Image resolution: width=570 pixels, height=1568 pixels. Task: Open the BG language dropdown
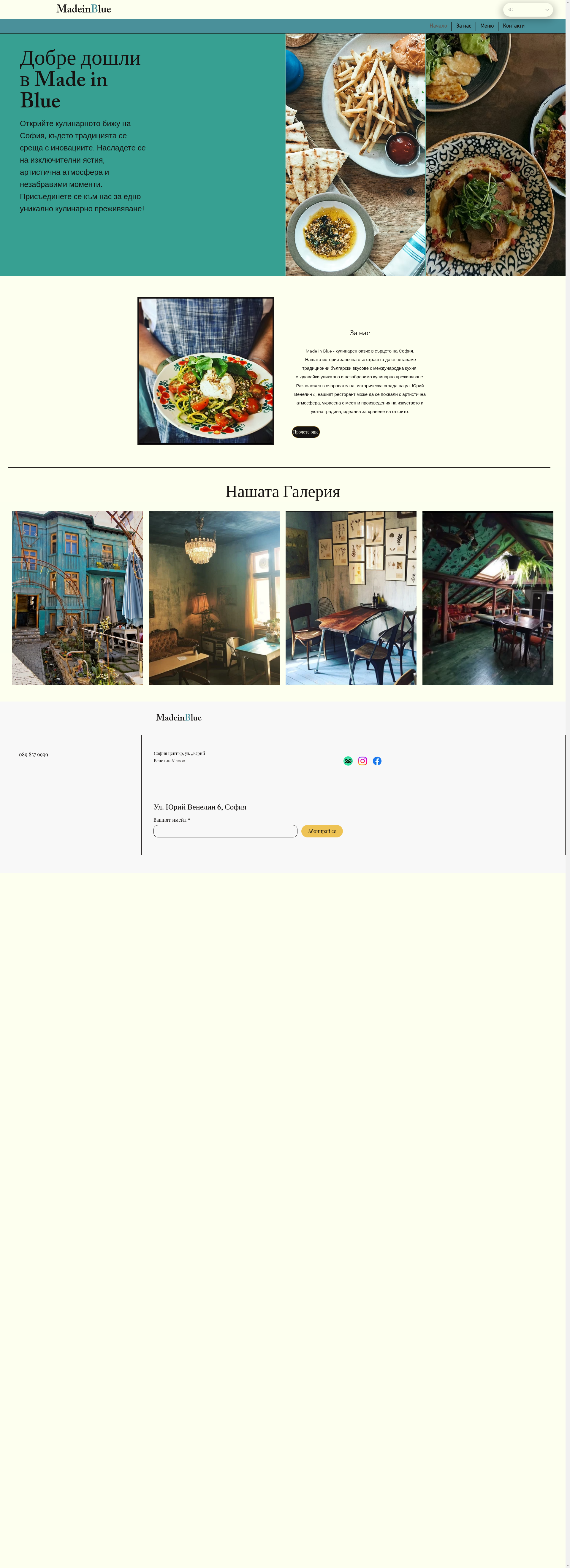[527, 10]
